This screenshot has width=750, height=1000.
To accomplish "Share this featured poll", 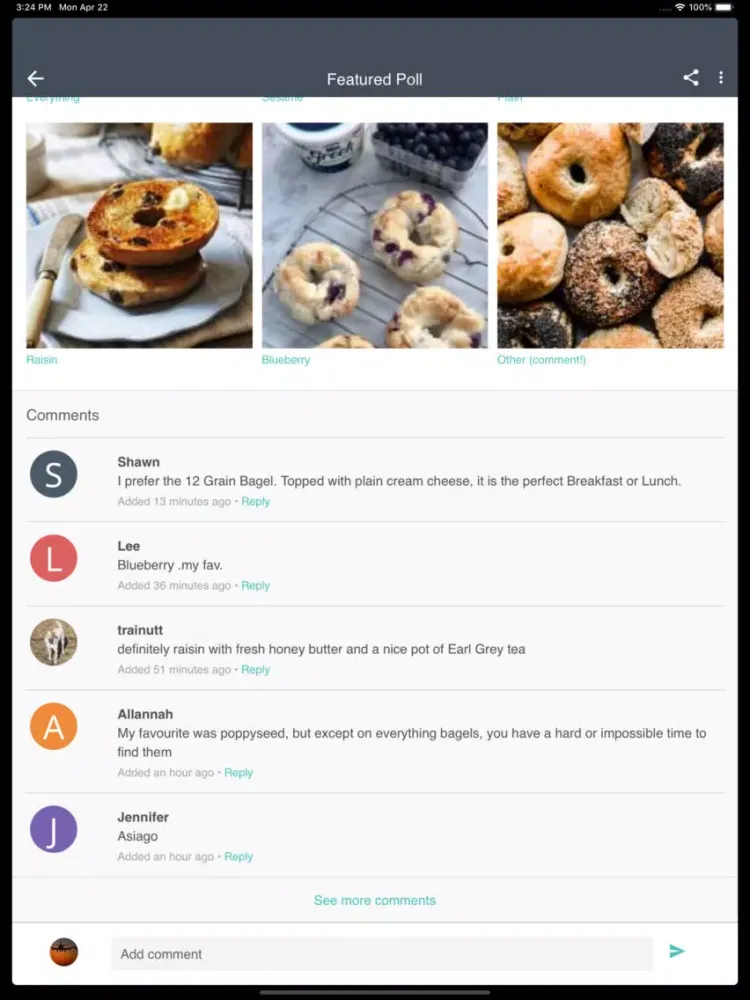I will tap(691, 78).
